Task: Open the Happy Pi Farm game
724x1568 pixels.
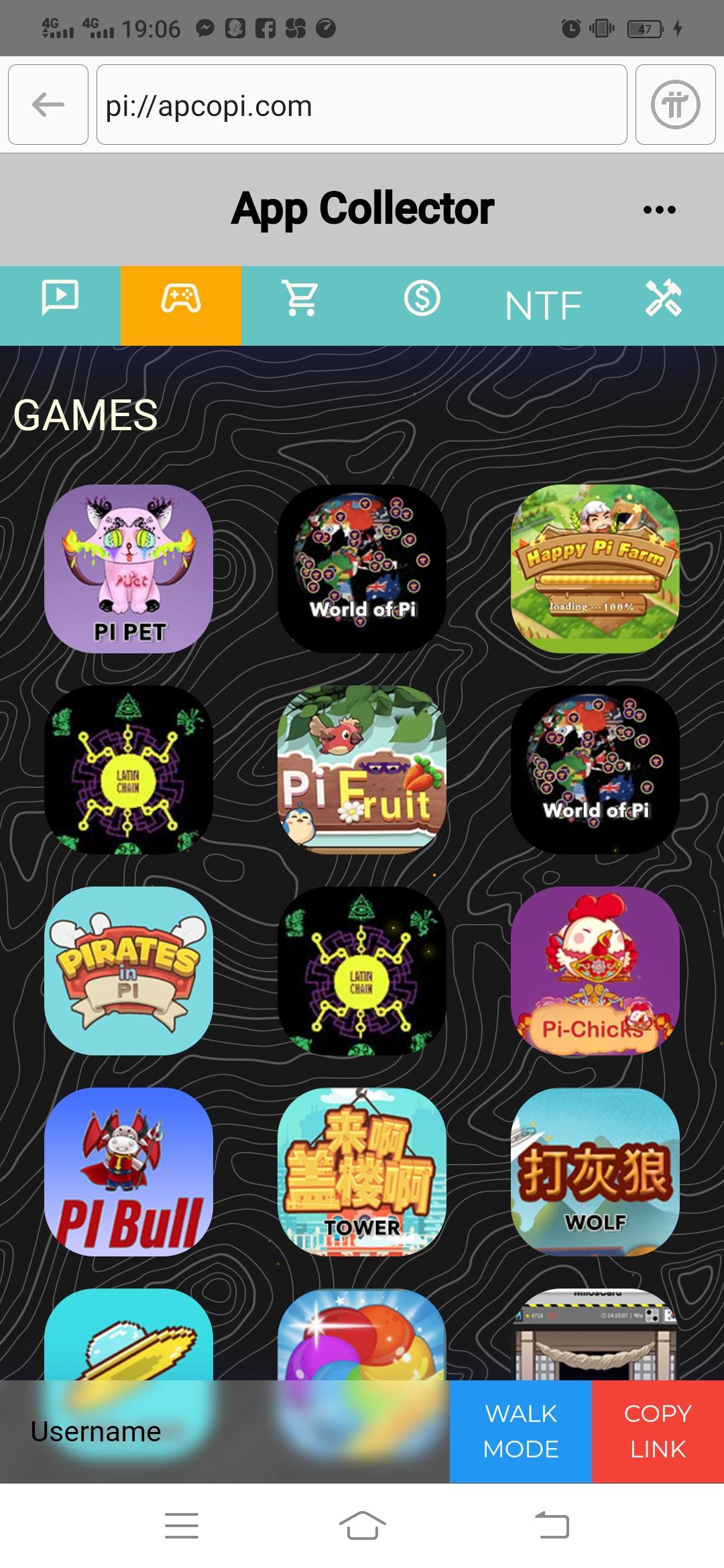Action: pyautogui.click(x=595, y=568)
